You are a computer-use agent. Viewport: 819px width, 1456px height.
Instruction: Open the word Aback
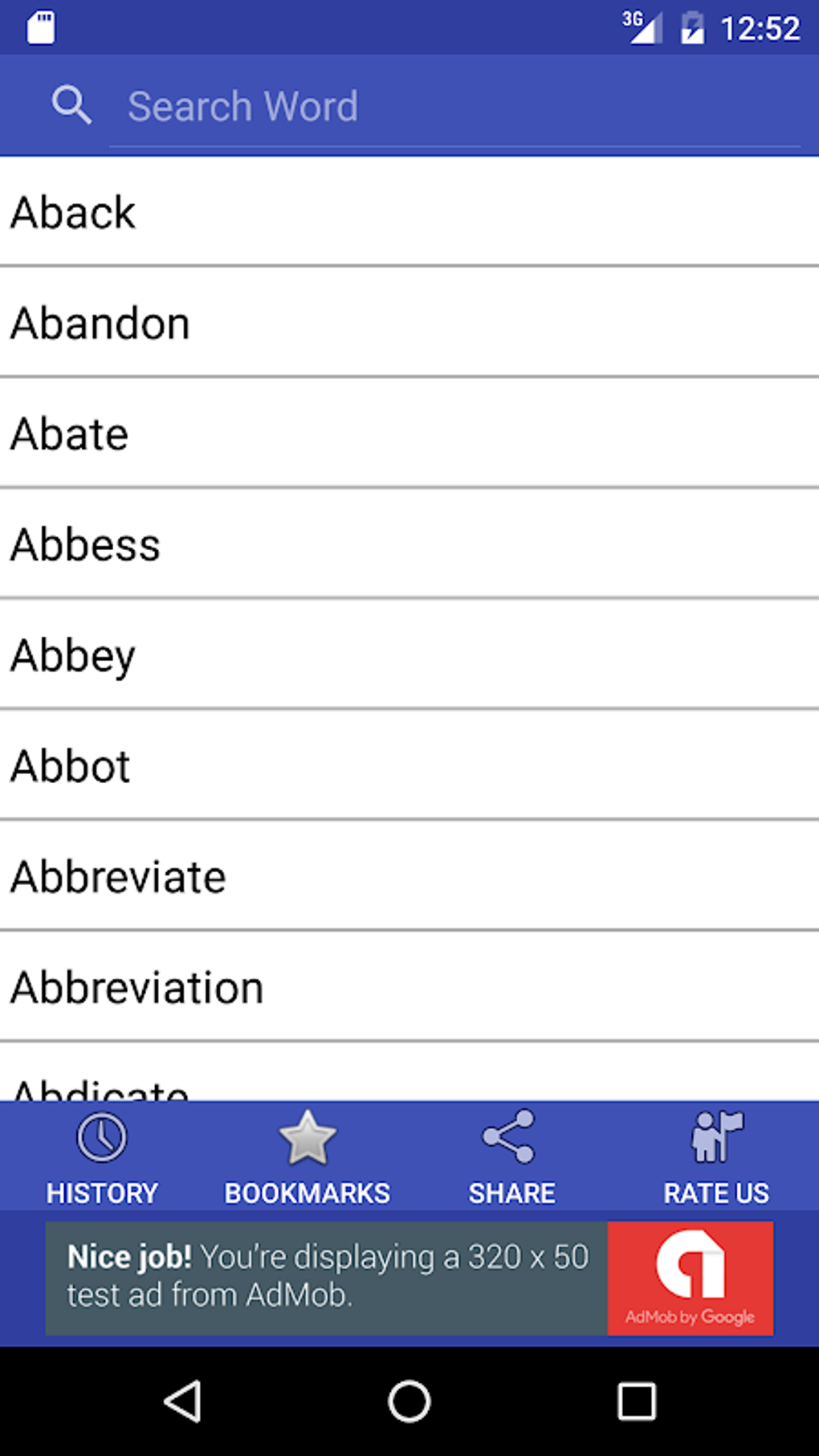[x=409, y=213]
